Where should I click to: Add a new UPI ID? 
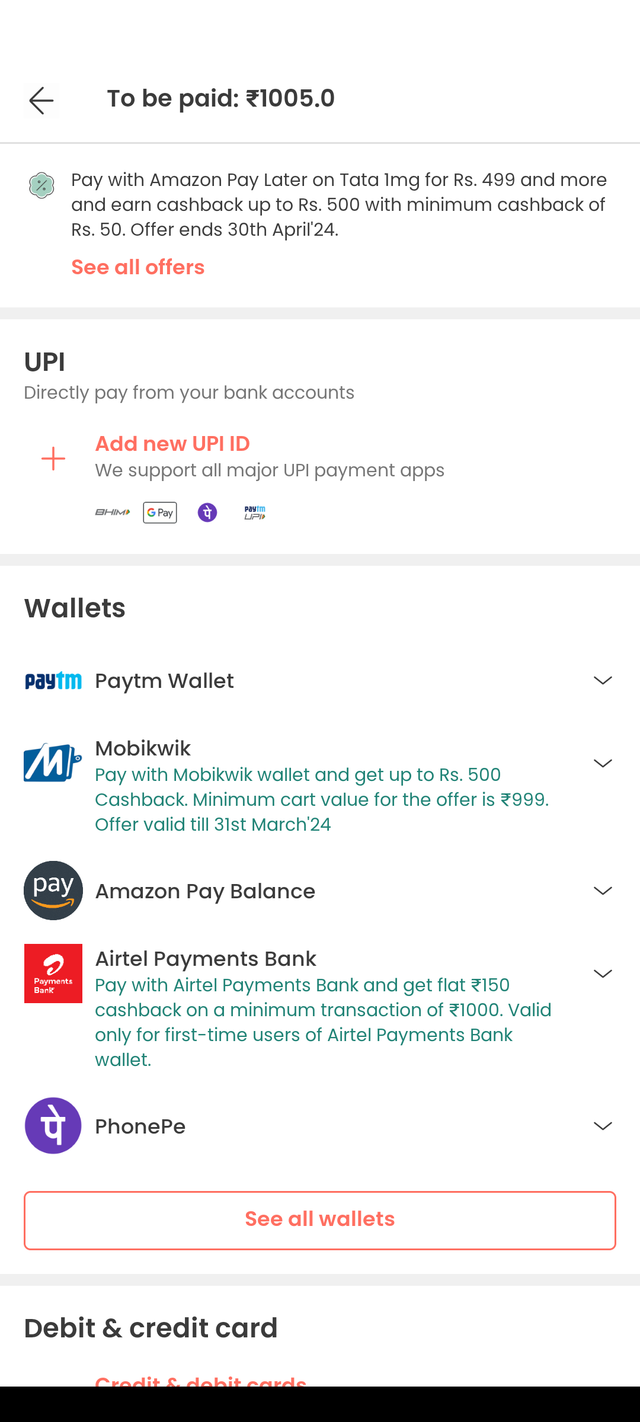point(172,444)
